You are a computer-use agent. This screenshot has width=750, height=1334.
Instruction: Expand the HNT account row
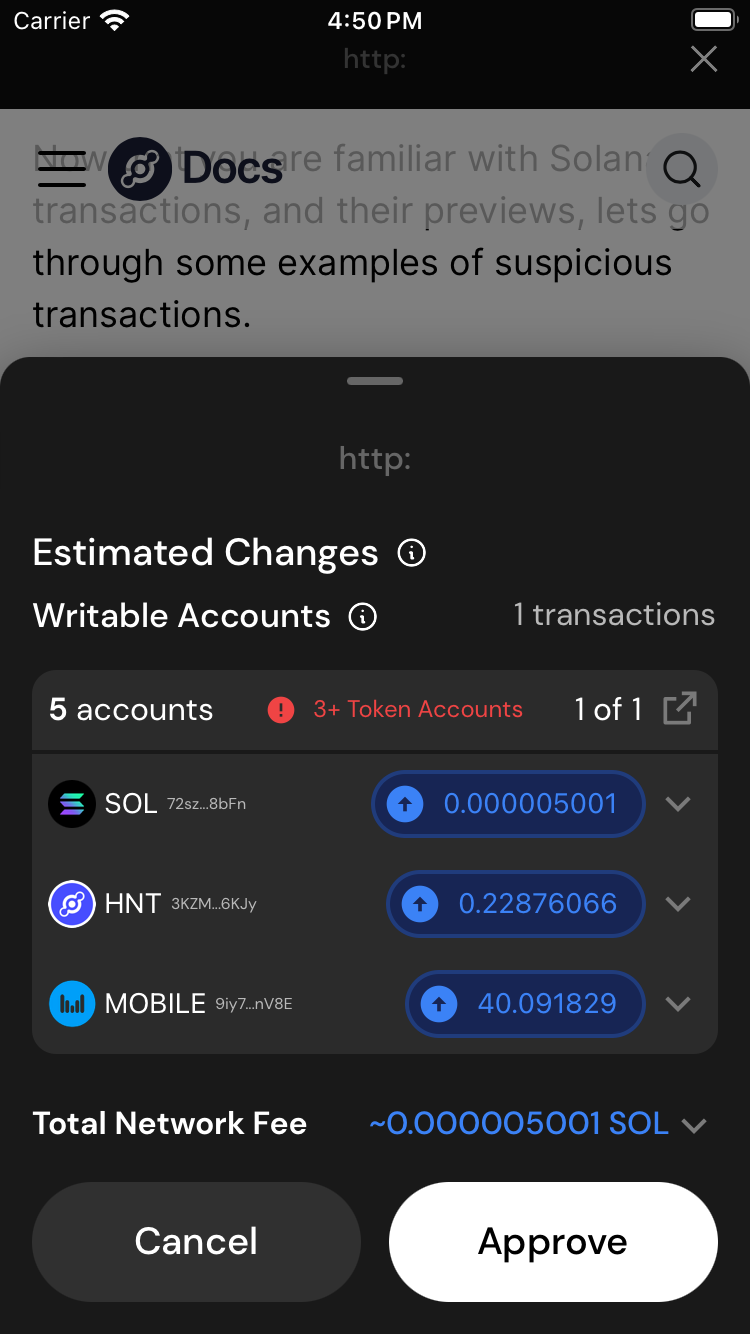[x=678, y=904]
